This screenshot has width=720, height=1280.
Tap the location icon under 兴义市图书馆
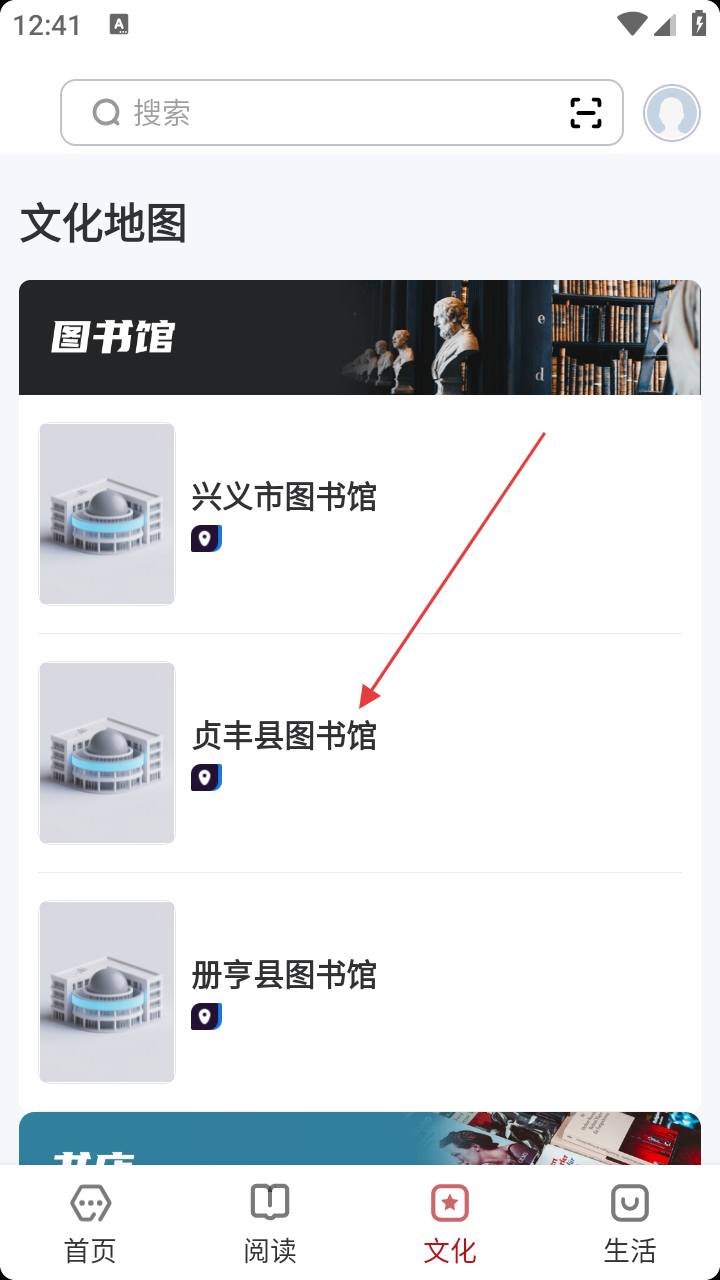[x=206, y=539]
